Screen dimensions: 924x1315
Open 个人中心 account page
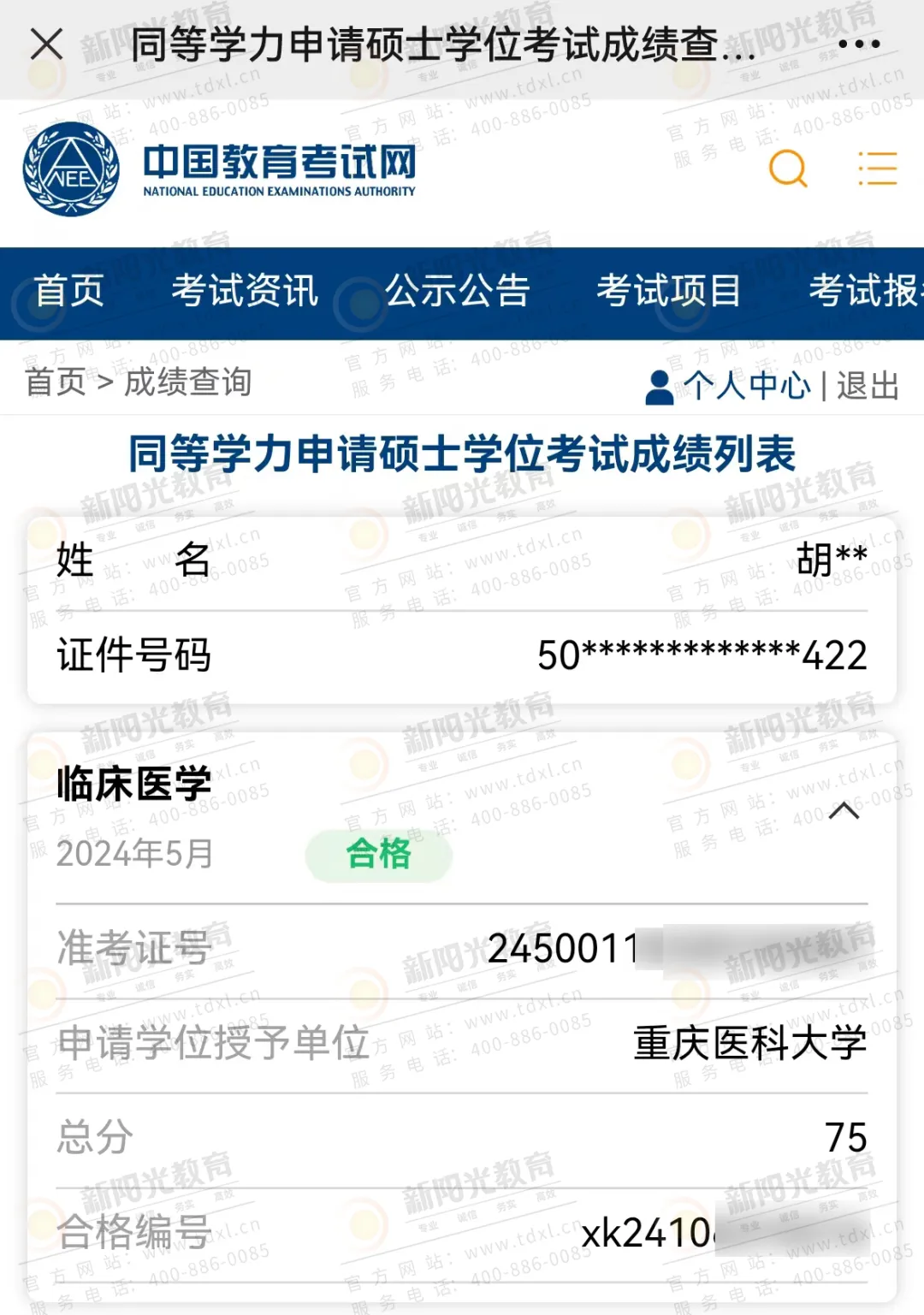coord(744,386)
